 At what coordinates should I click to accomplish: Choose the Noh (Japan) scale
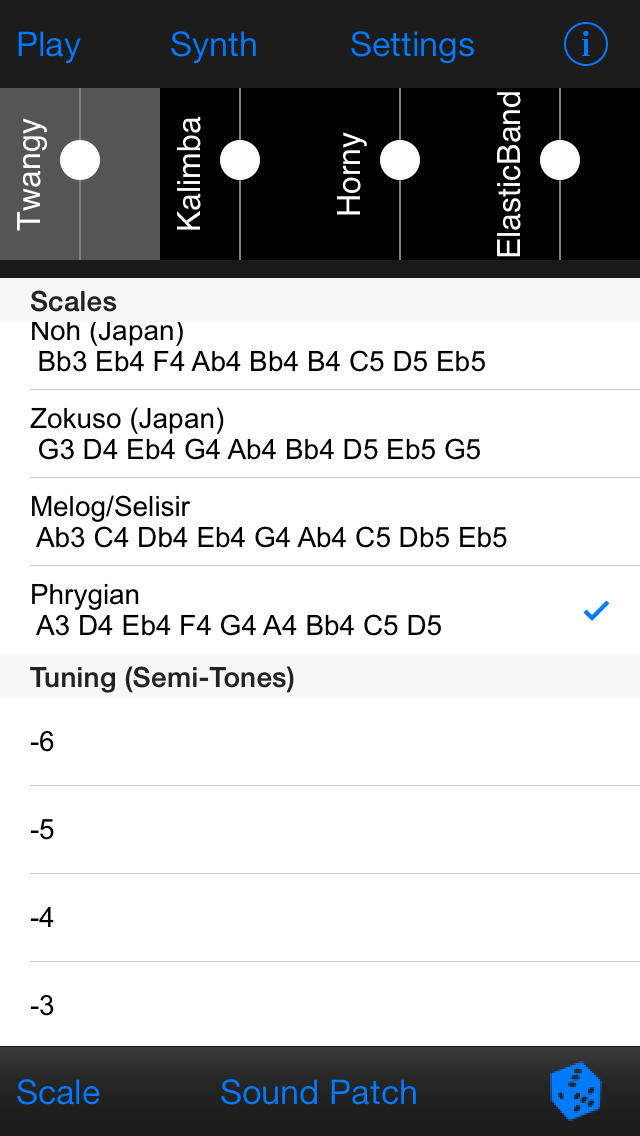[320, 355]
